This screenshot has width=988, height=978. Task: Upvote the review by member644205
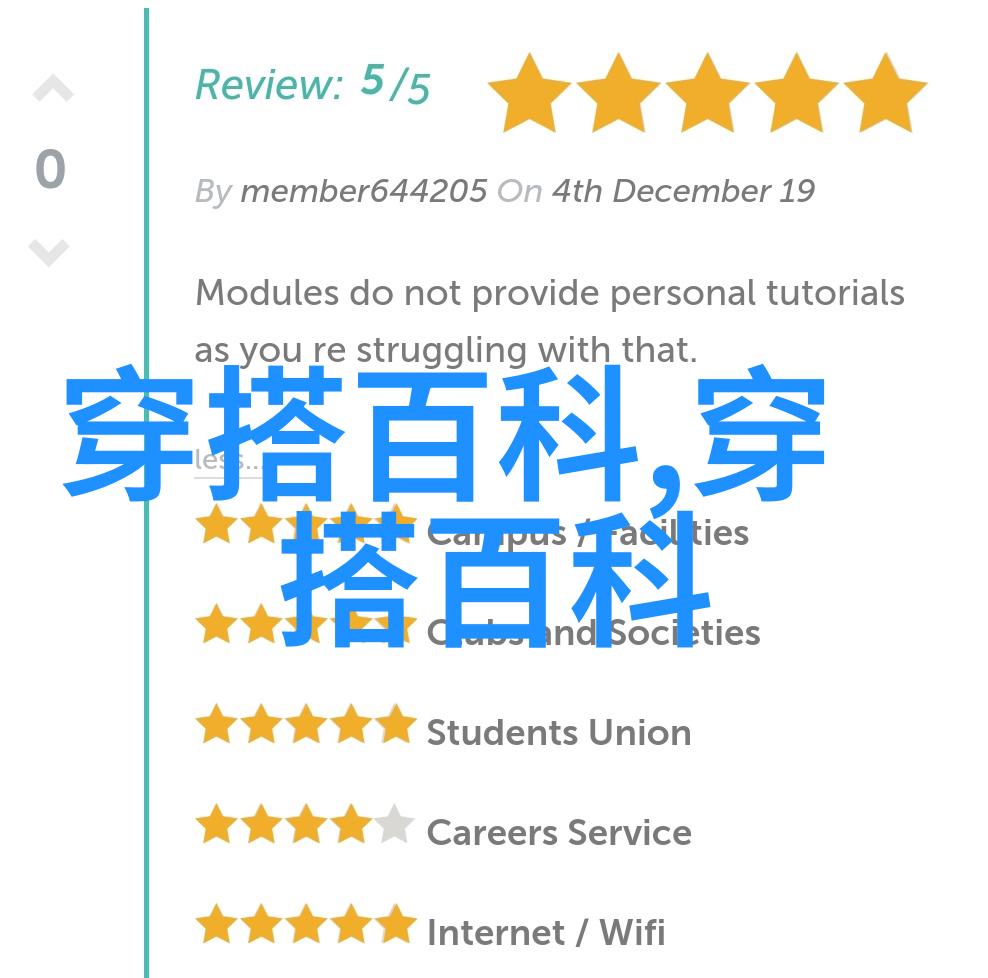[x=52, y=91]
